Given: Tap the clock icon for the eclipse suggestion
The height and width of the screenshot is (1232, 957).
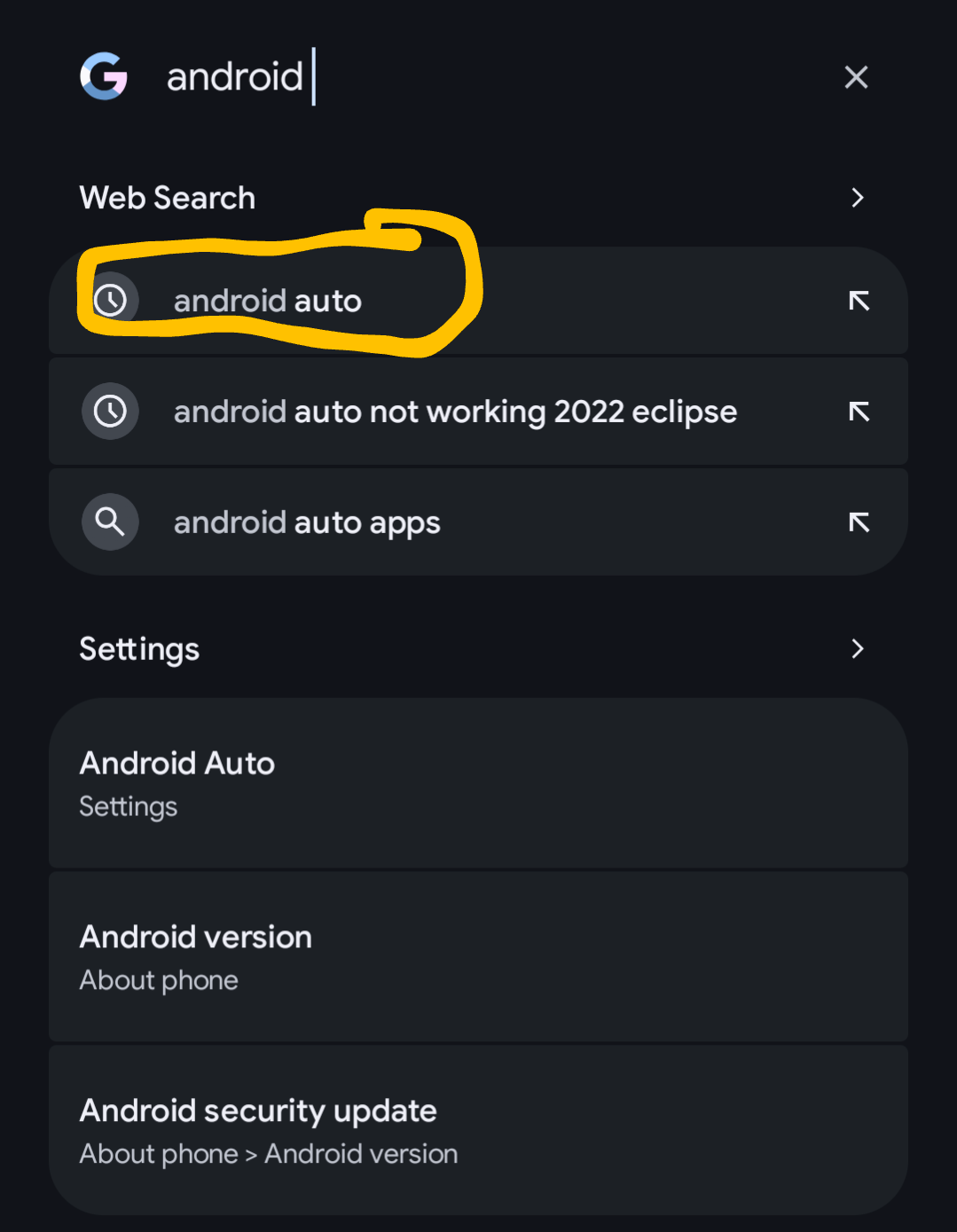Looking at the screenshot, I should (x=110, y=411).
